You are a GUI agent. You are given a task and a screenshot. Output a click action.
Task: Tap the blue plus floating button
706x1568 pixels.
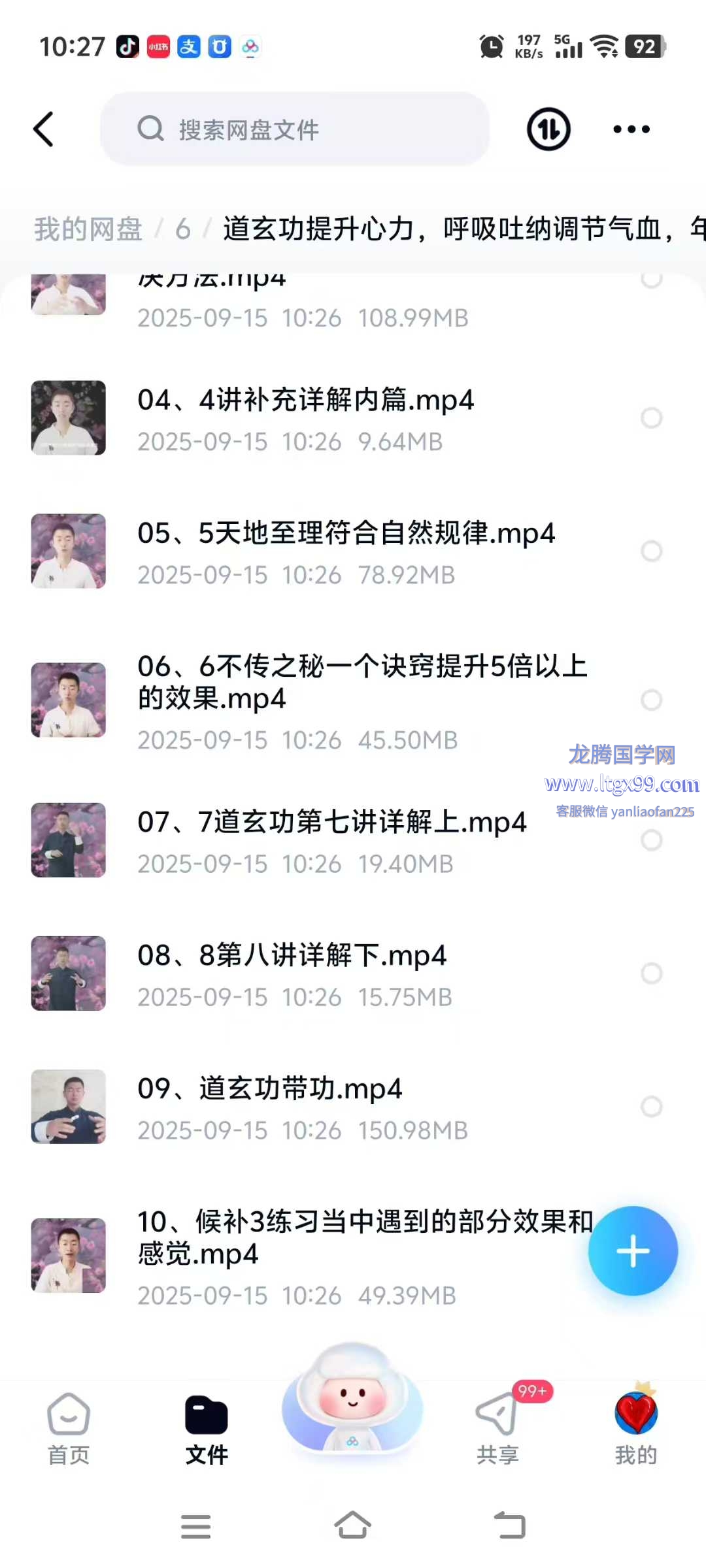[x=632, y=1250]
